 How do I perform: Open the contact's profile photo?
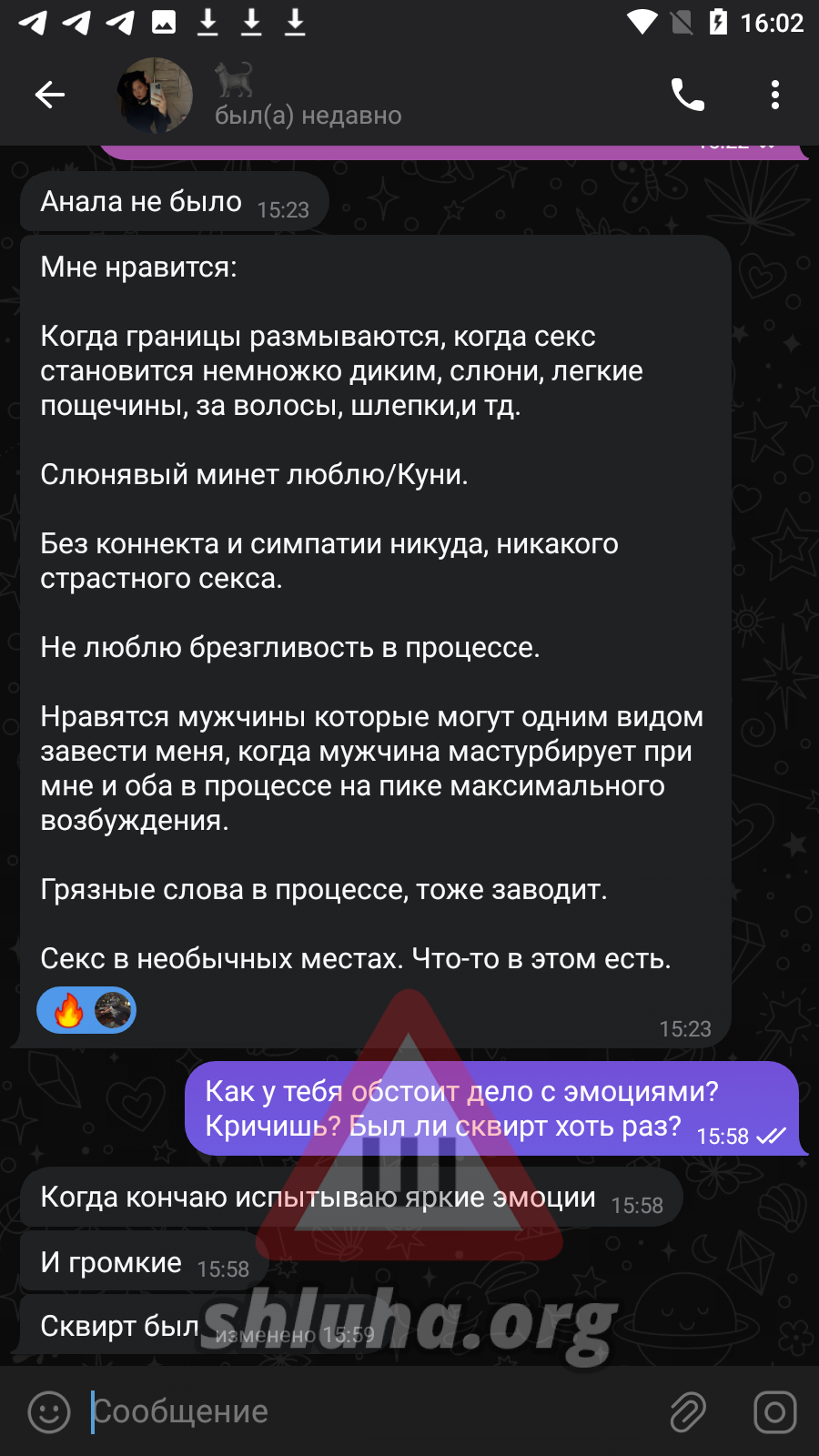155,96
